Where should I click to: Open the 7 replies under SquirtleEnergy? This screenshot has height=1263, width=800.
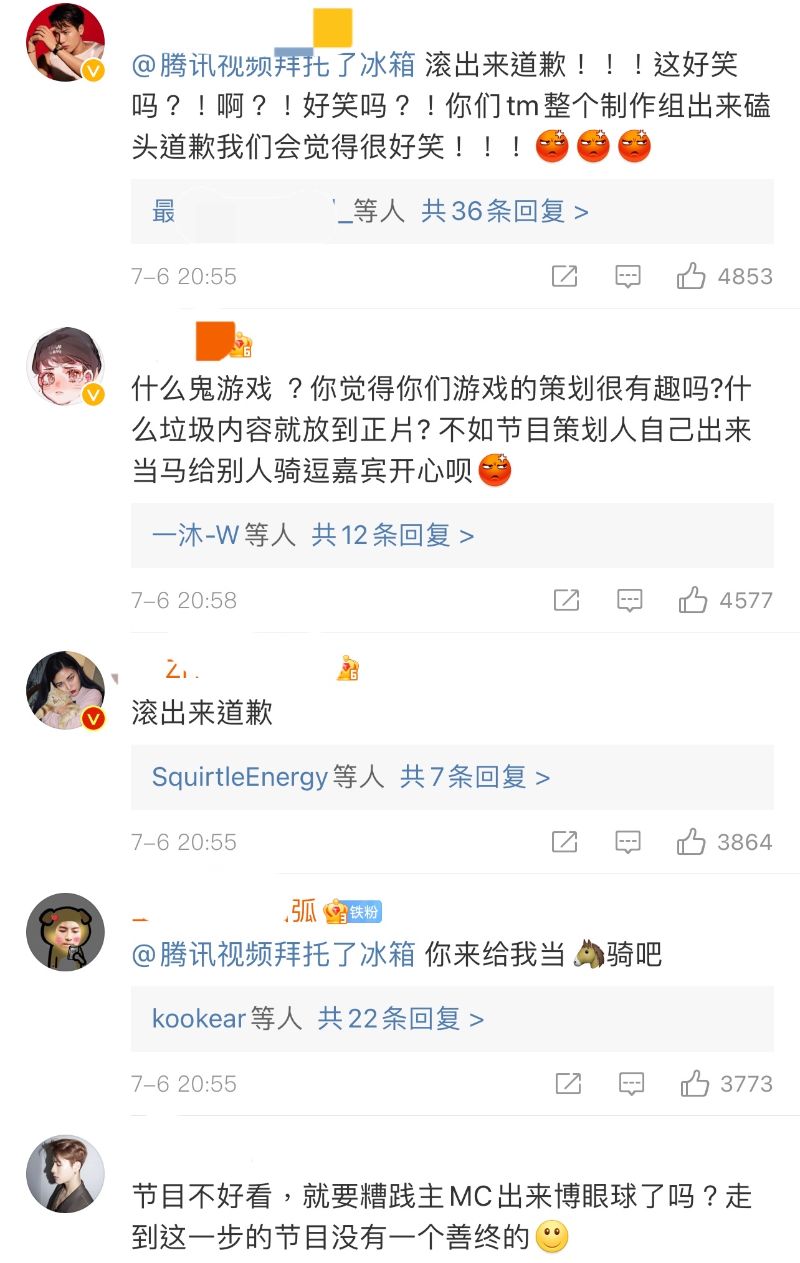coord(474,777)
